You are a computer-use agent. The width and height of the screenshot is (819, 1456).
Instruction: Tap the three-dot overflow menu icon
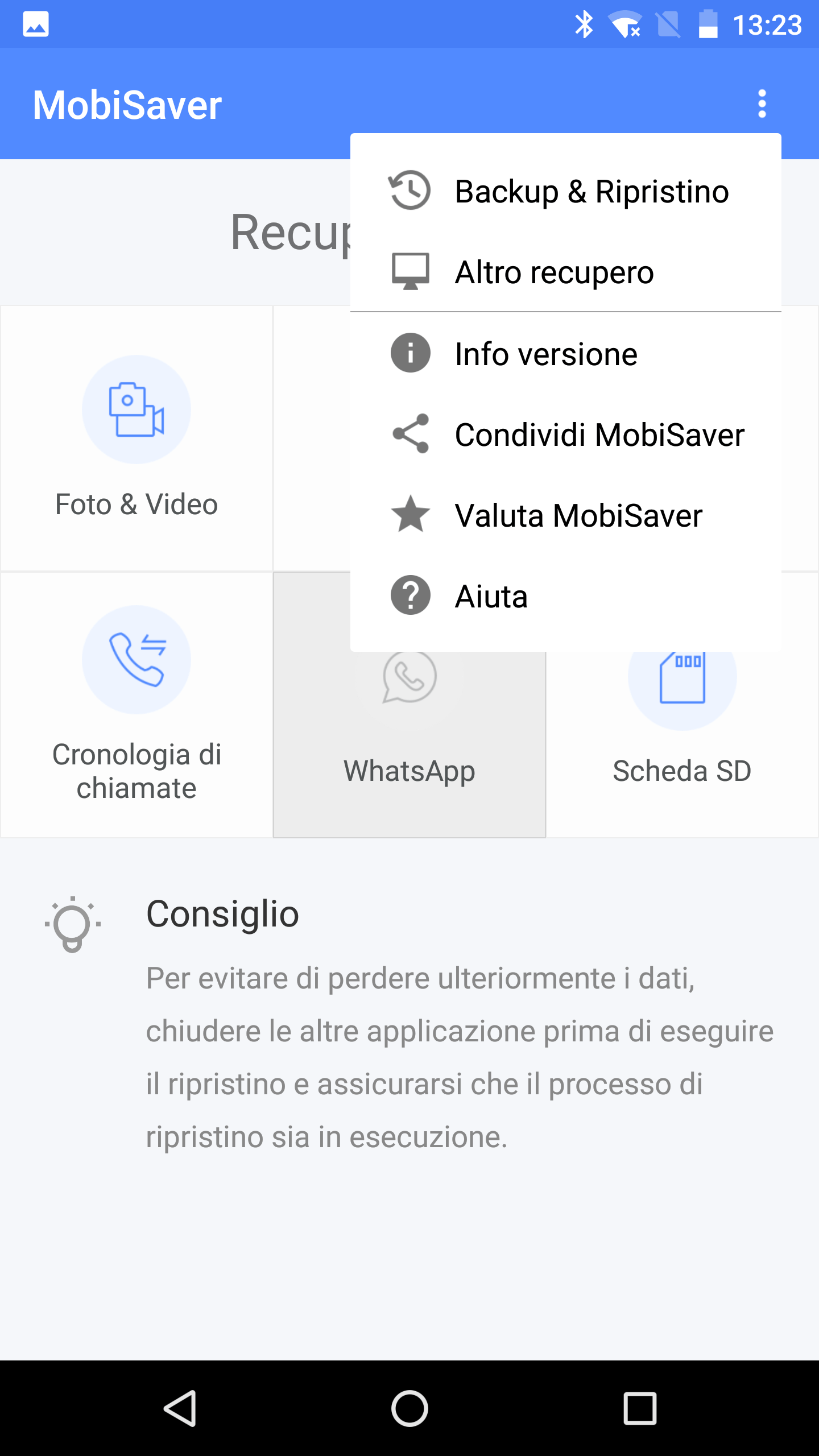point(762,104)
